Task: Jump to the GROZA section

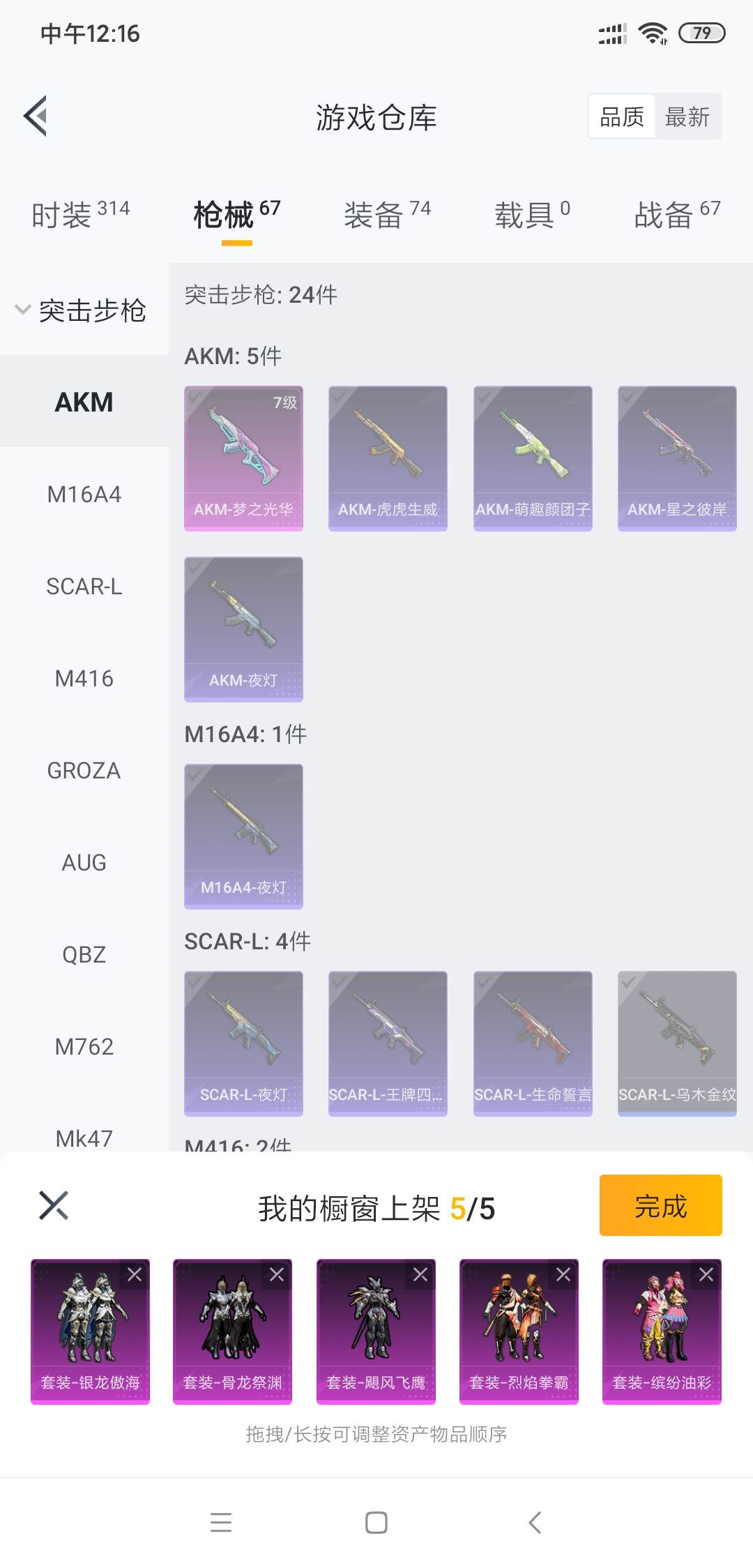Action: click(x=84, y=770)
